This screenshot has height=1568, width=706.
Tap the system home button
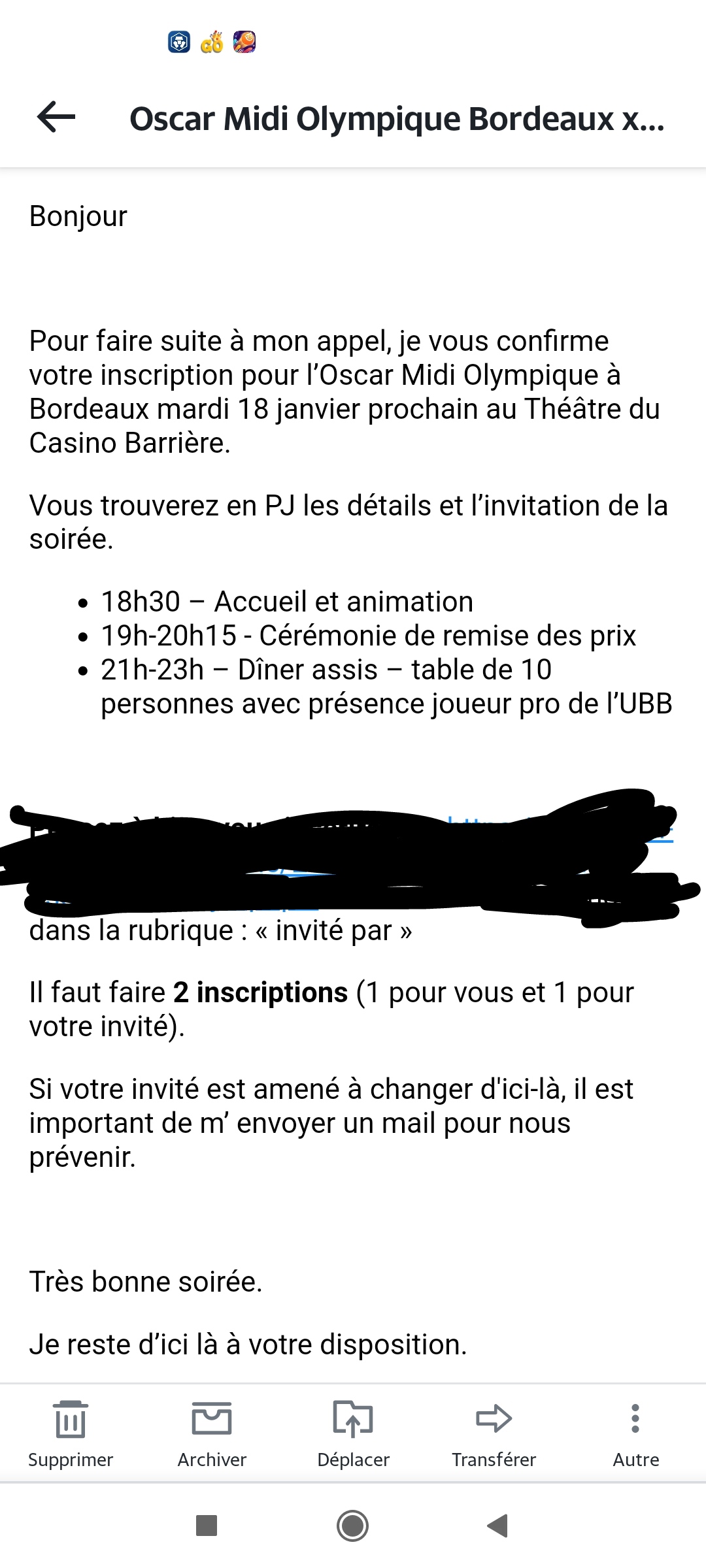[353, 1526]
